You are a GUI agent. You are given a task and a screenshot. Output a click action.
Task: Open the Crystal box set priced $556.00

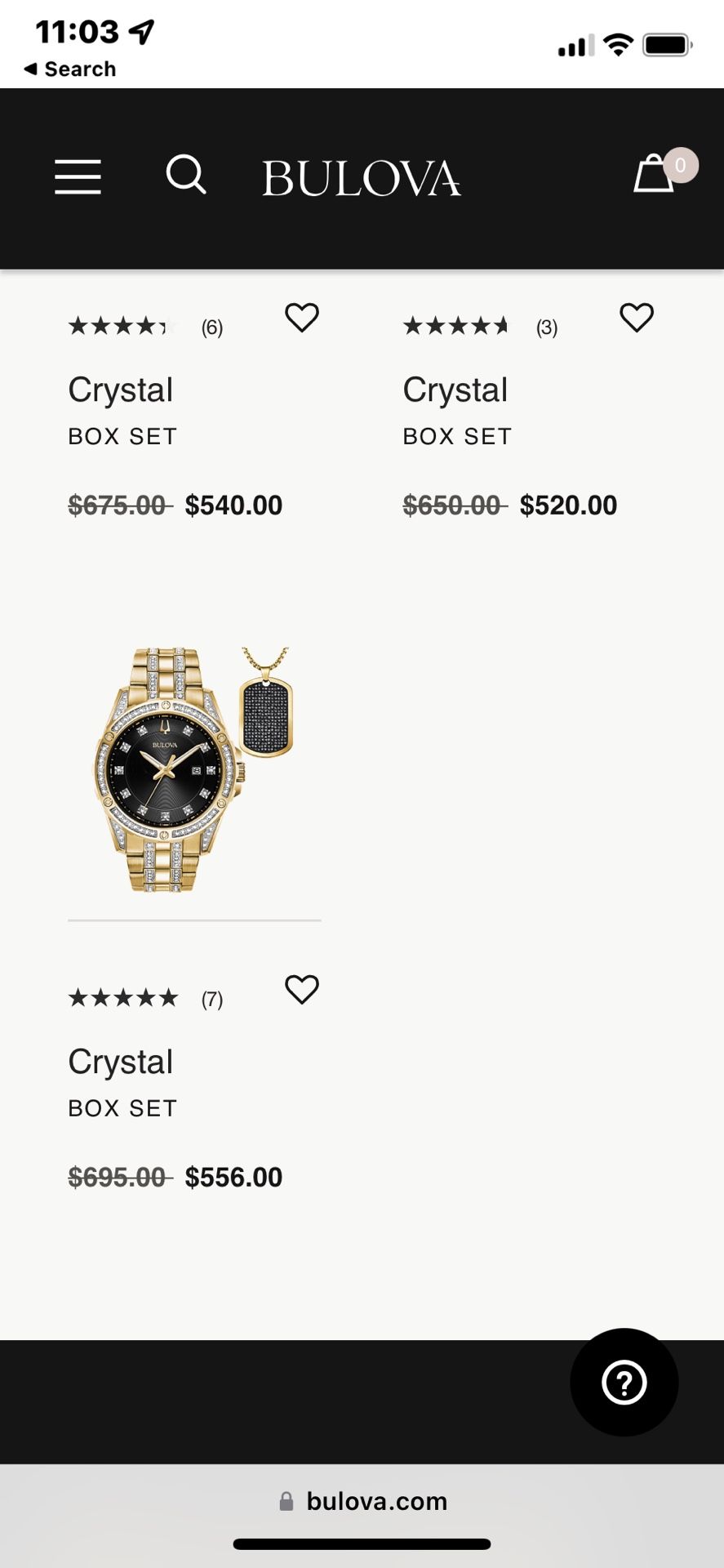[121, 1062]
